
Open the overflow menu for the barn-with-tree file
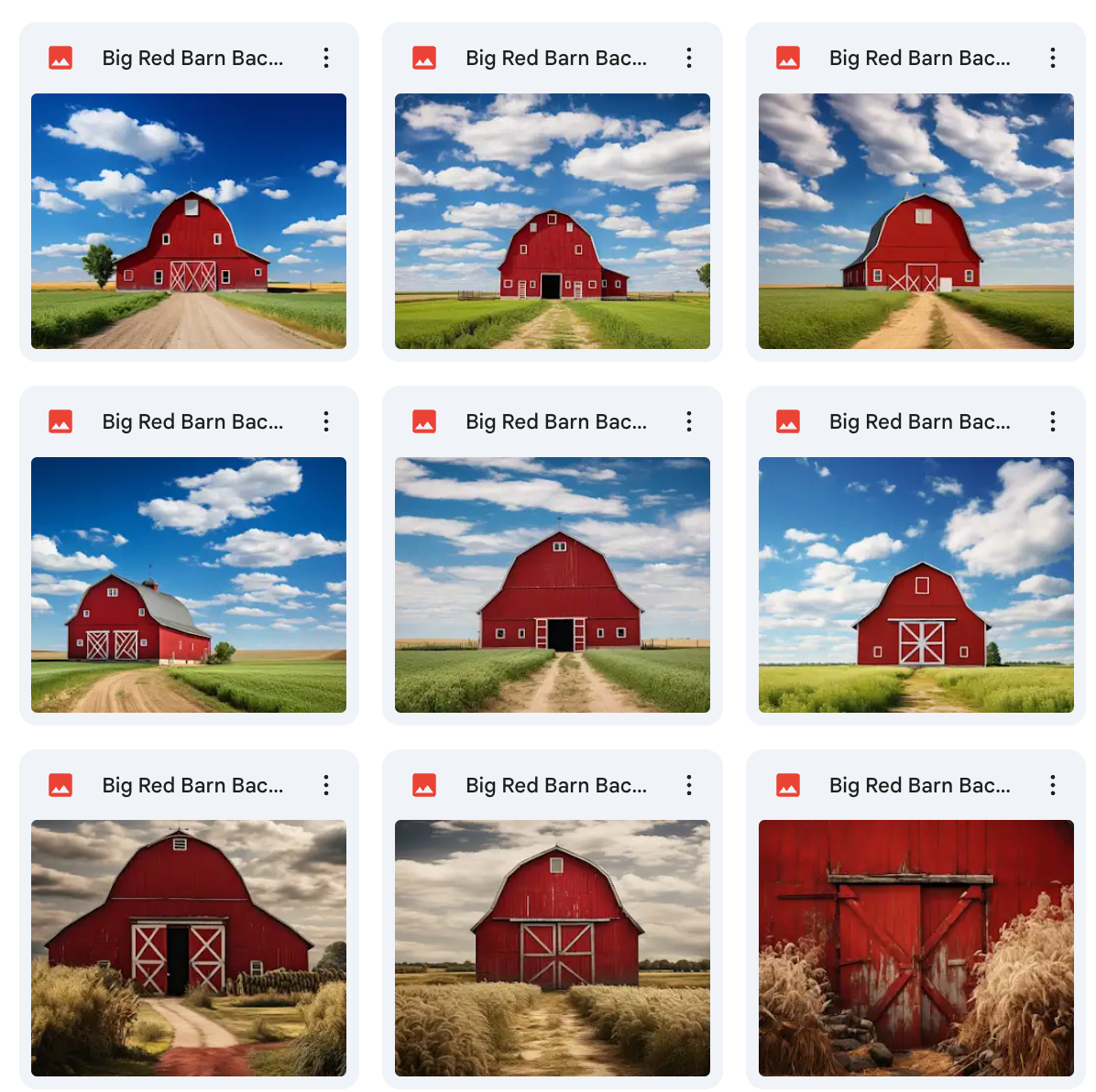coord(325,58)
